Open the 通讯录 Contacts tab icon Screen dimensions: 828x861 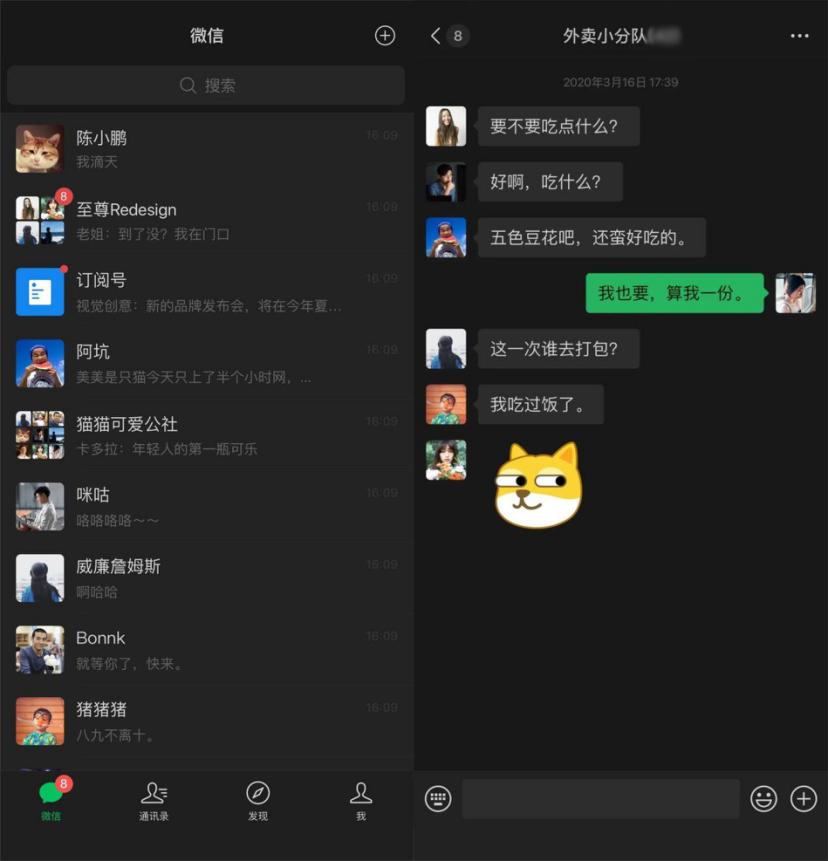click(154, 795)
